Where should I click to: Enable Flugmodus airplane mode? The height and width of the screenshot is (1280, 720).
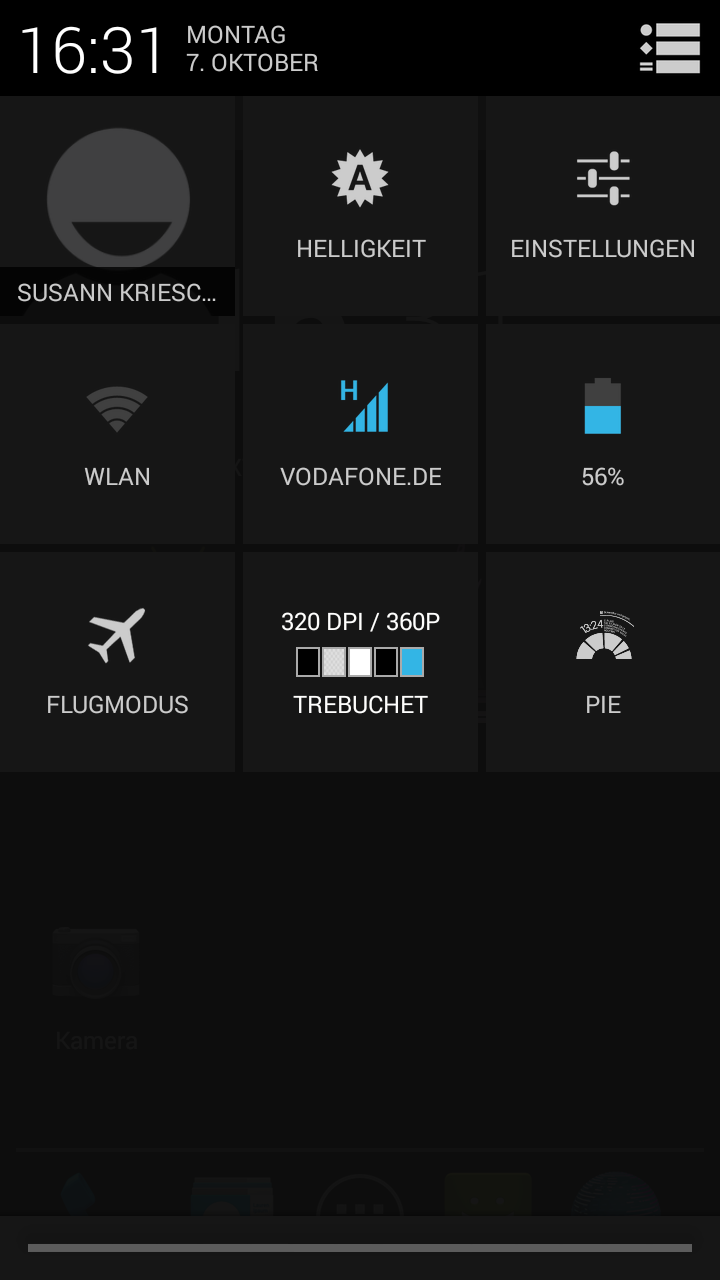pos(117,661)
